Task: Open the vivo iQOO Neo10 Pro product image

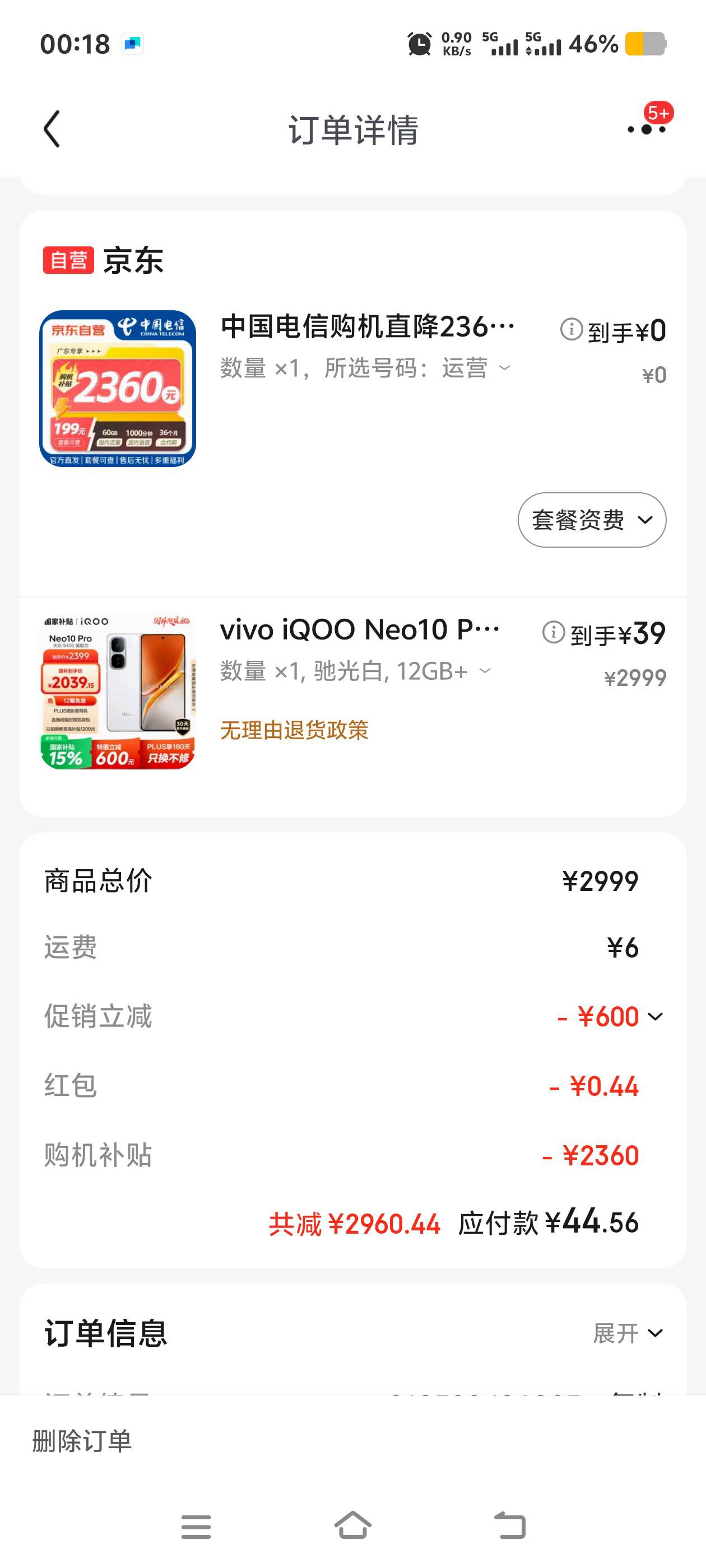Action: point(118,691)
